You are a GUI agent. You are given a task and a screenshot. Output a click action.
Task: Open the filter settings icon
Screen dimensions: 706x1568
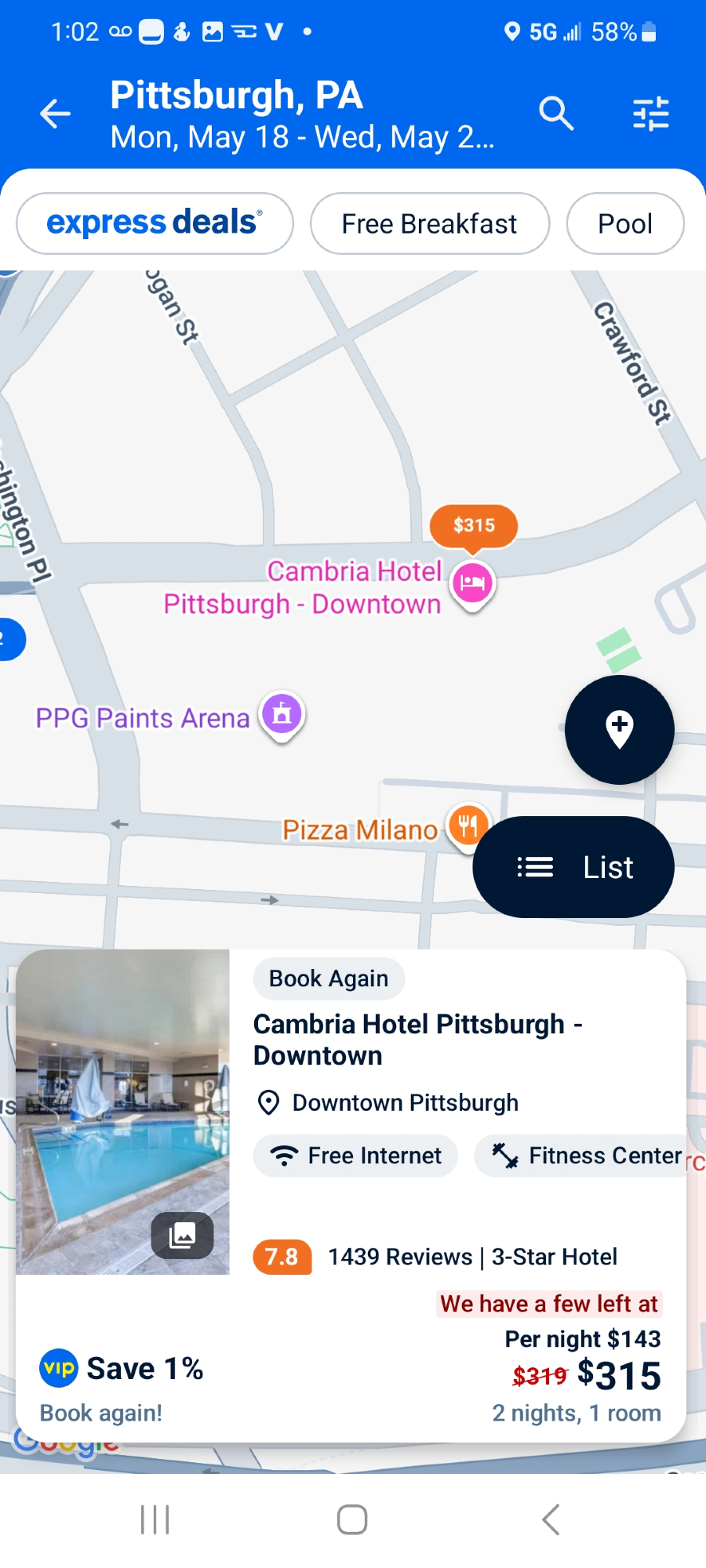point(651,114)
